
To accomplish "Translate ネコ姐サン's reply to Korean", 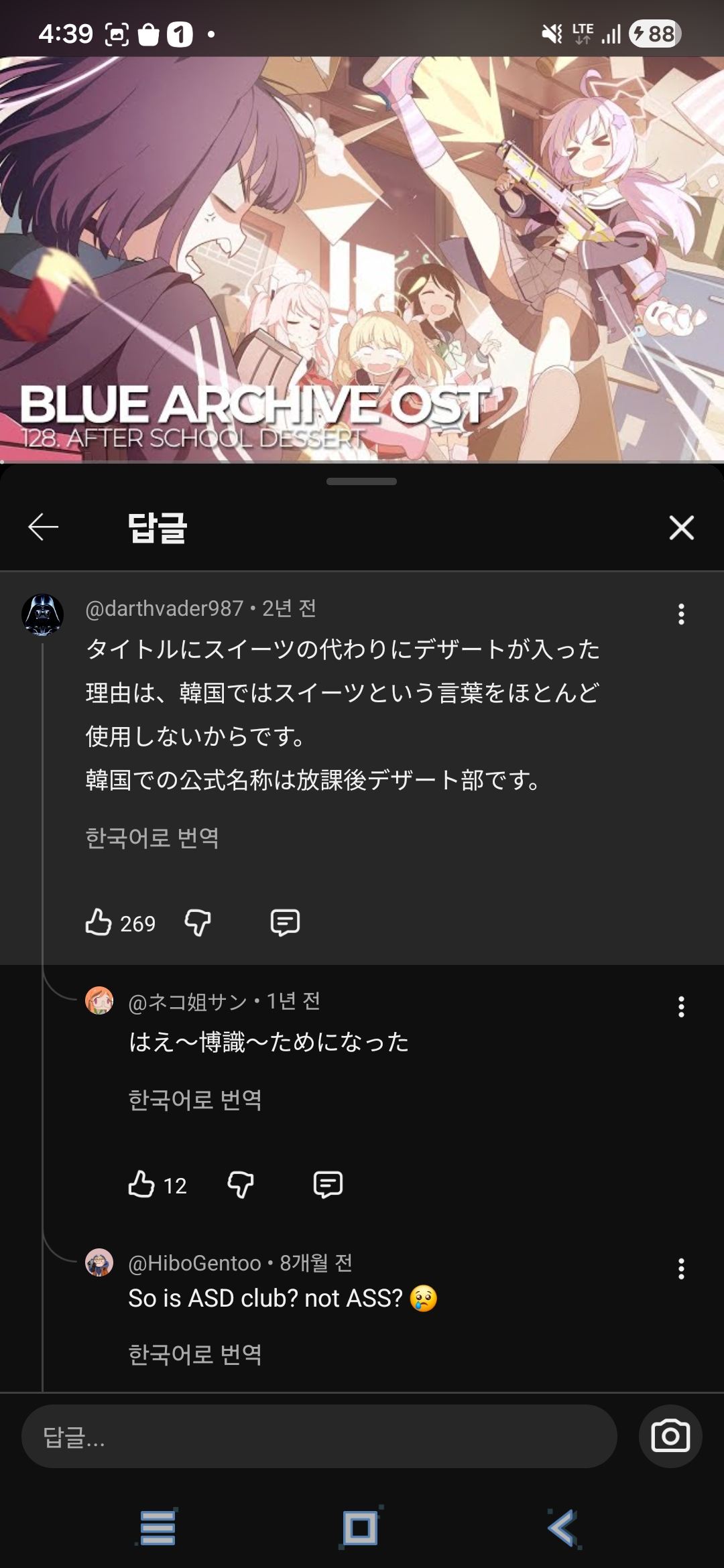I will pos(195,1100).
